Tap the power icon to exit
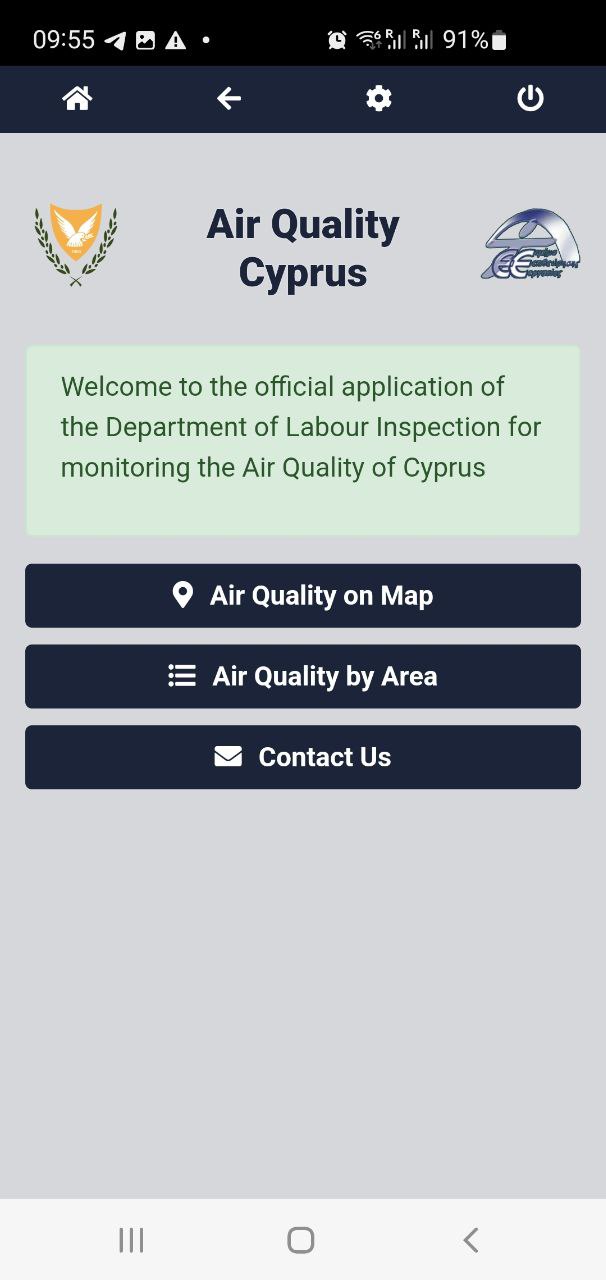The height and width of the screenshot is (1280, 606). [x=530, y=98]
